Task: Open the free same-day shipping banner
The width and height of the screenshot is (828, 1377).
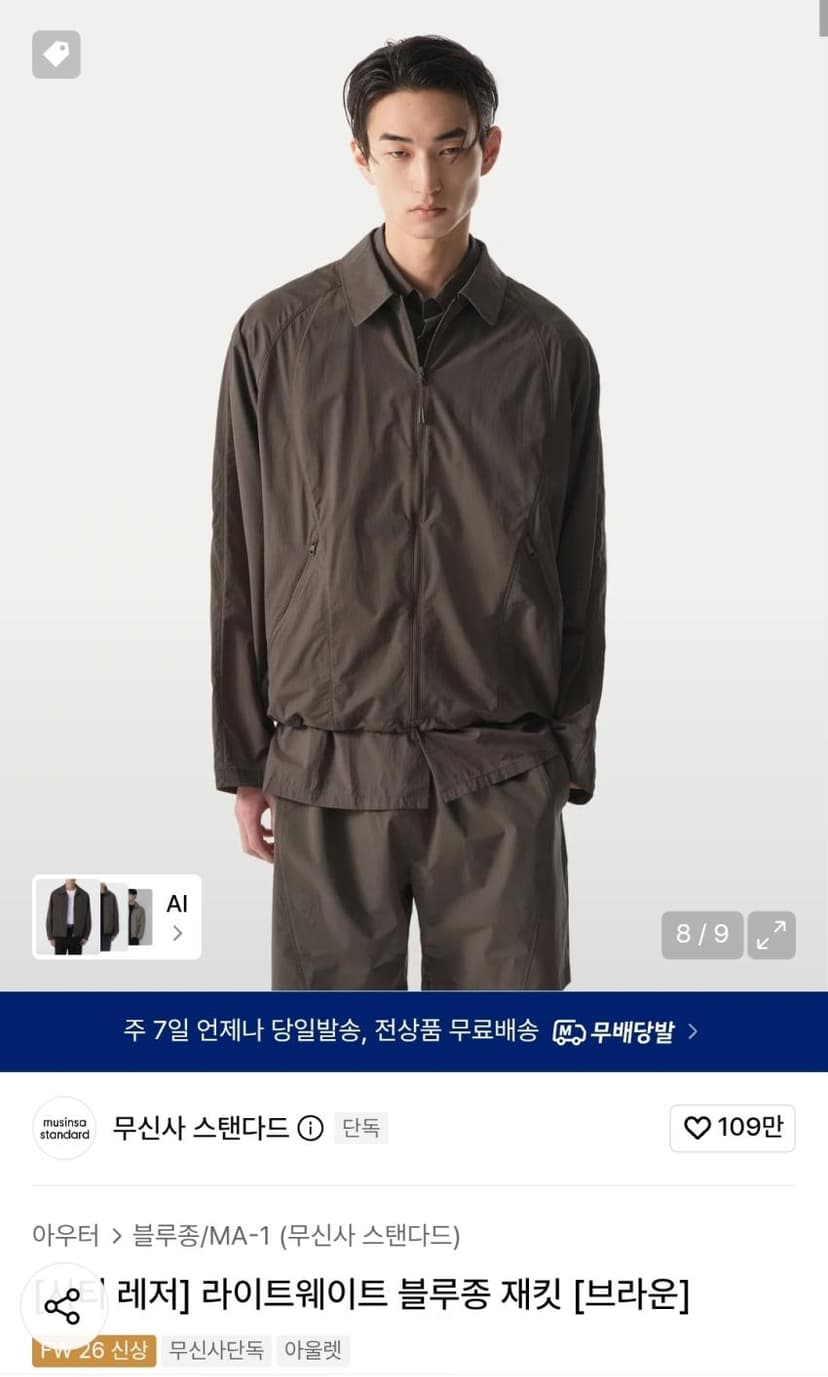Action: pyautogui.click(x=414, y=1031)
